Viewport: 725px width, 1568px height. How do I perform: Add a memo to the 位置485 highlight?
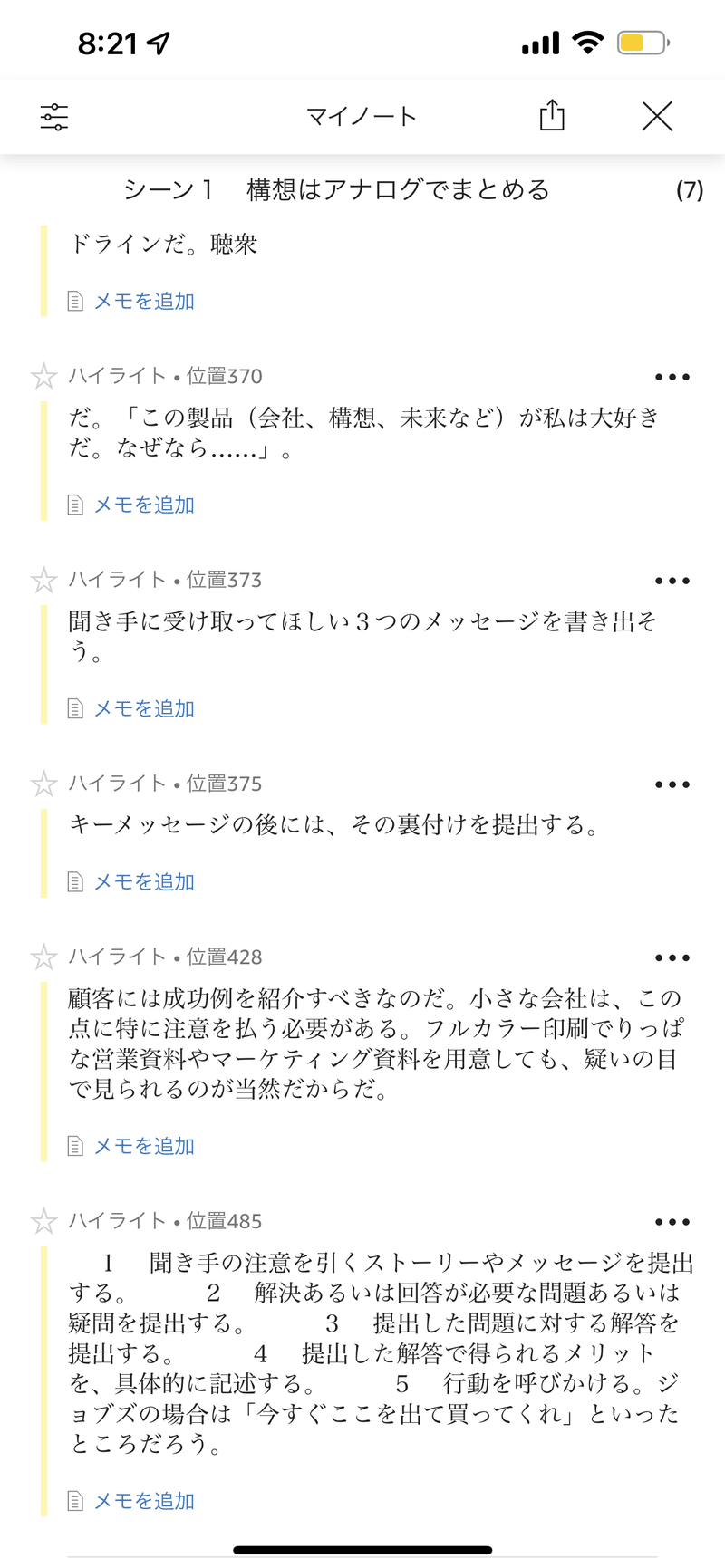coord(132,1501)
